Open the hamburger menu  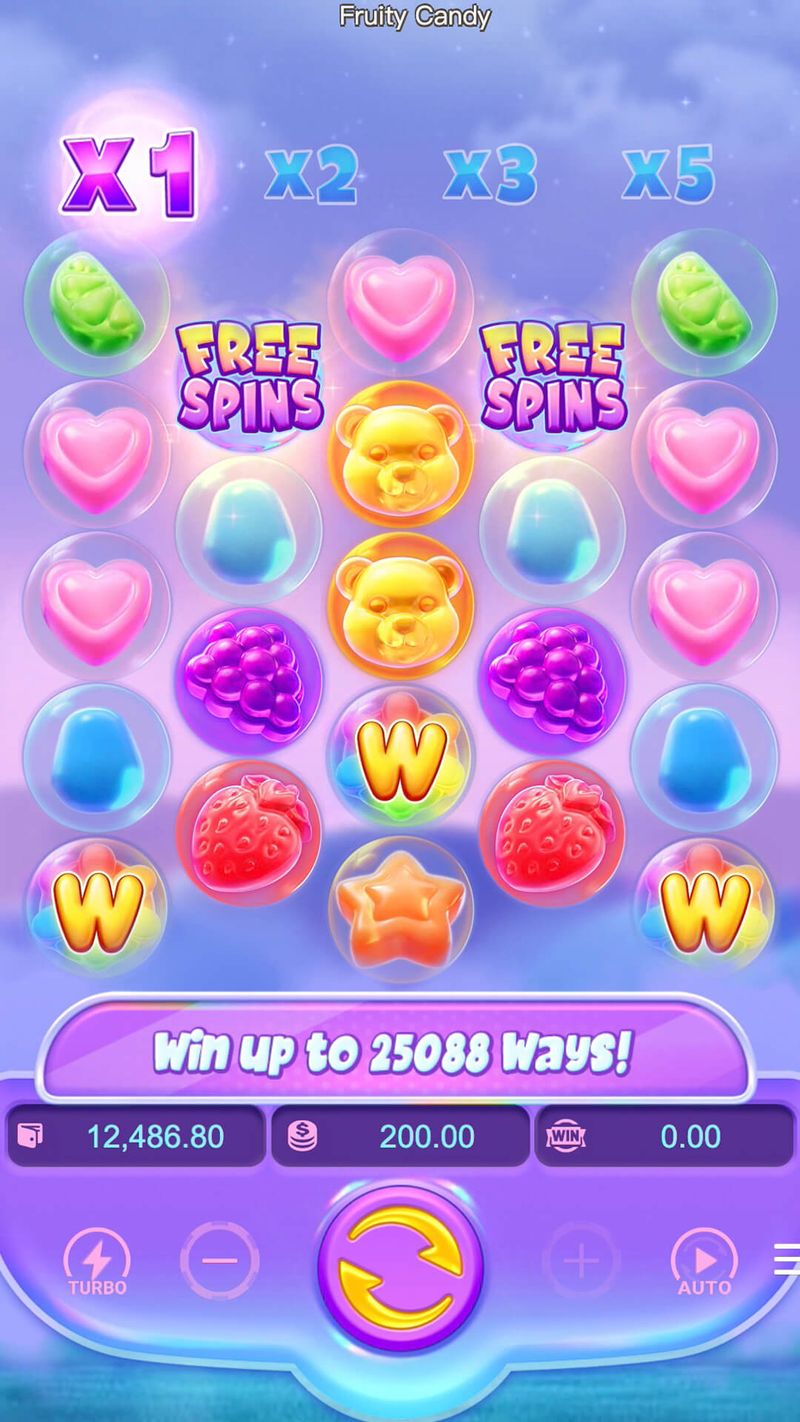(x=786, y=1260)
